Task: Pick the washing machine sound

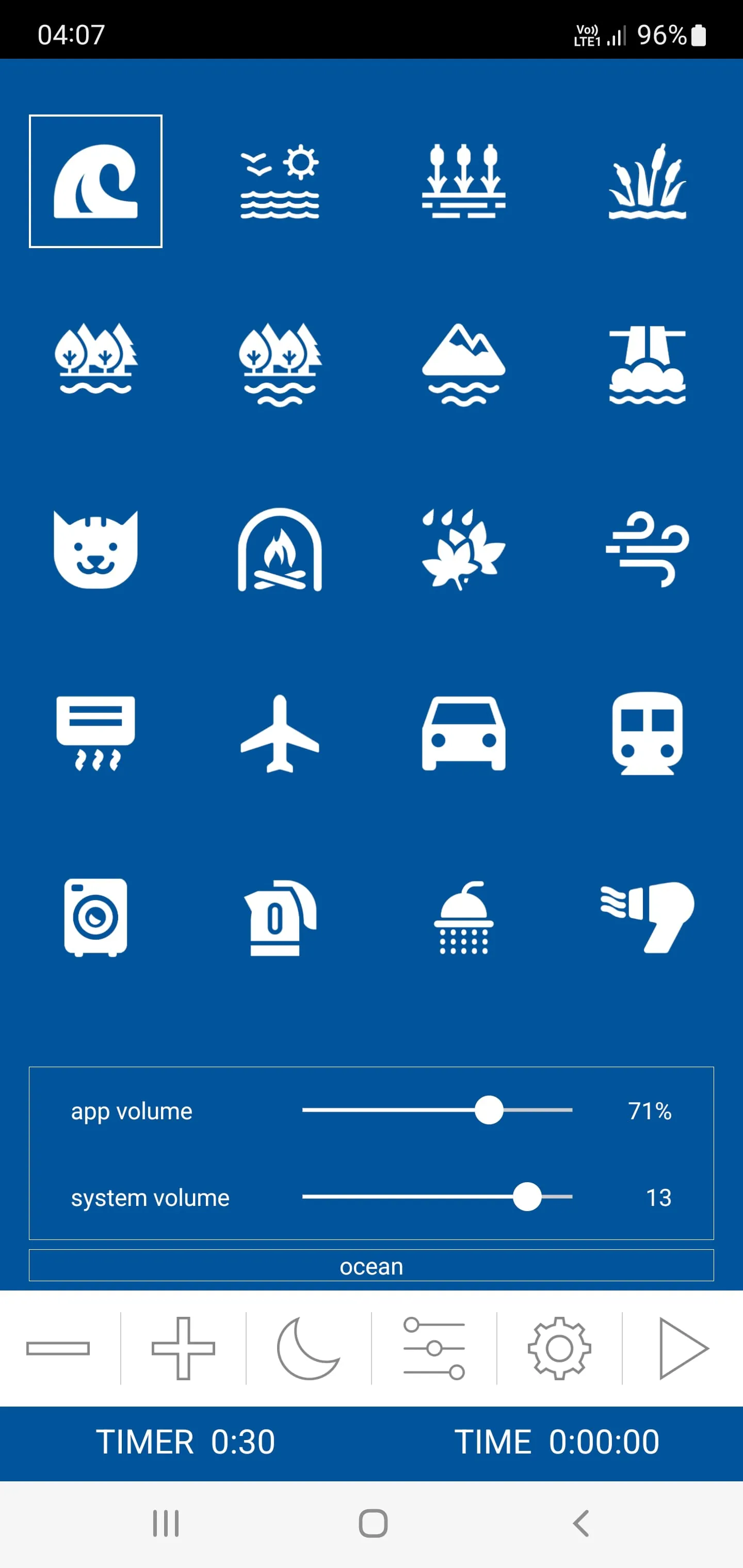Action: tap(95, 917)
